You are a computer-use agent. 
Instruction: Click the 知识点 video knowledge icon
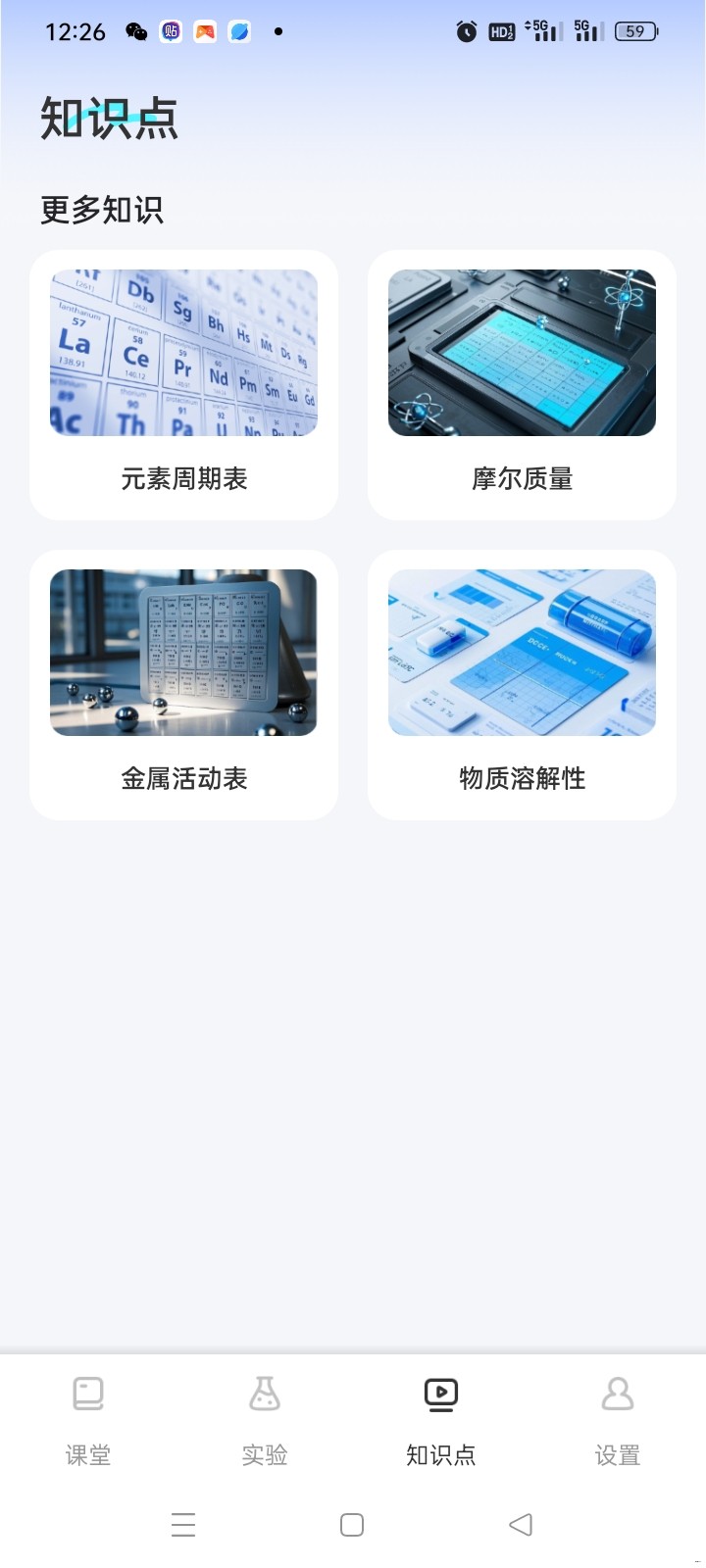pyautogui.click(x=440, y=1395)
